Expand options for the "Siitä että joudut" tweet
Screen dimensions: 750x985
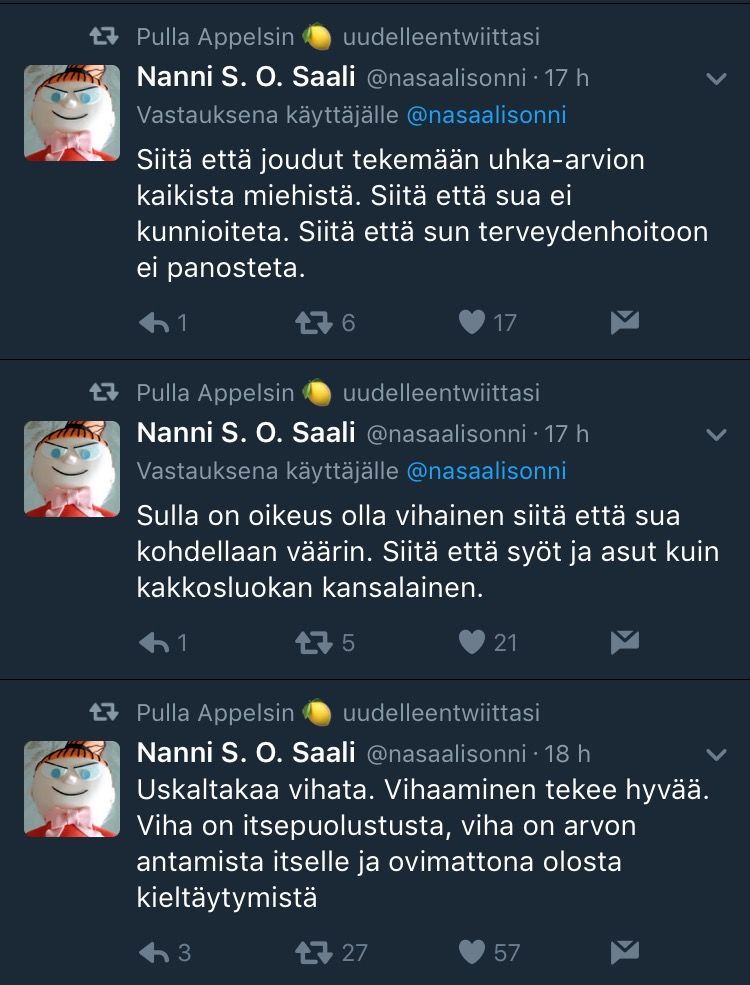[716, 79]
